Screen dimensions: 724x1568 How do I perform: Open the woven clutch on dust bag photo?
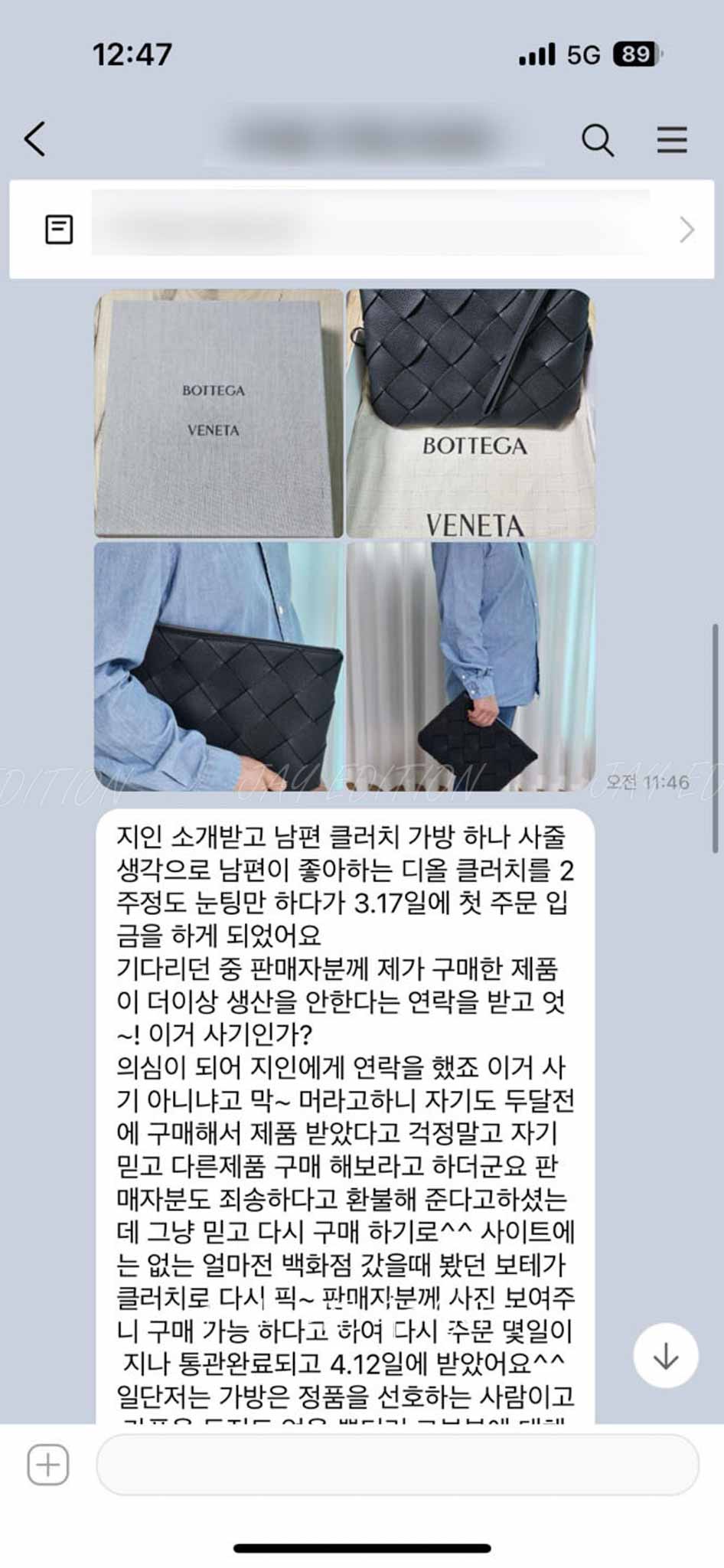coord(471,413)
